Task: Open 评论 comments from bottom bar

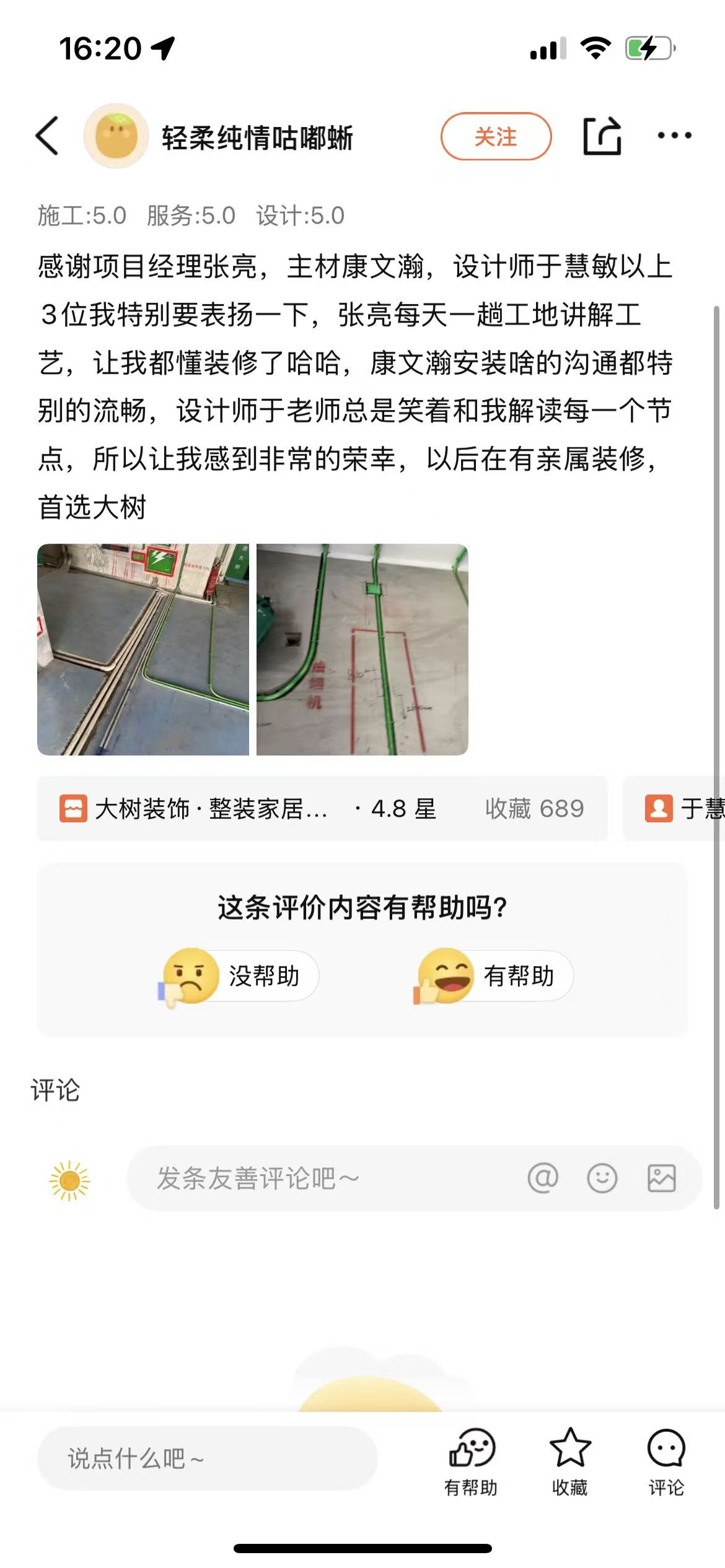Action: (666, 1460)
